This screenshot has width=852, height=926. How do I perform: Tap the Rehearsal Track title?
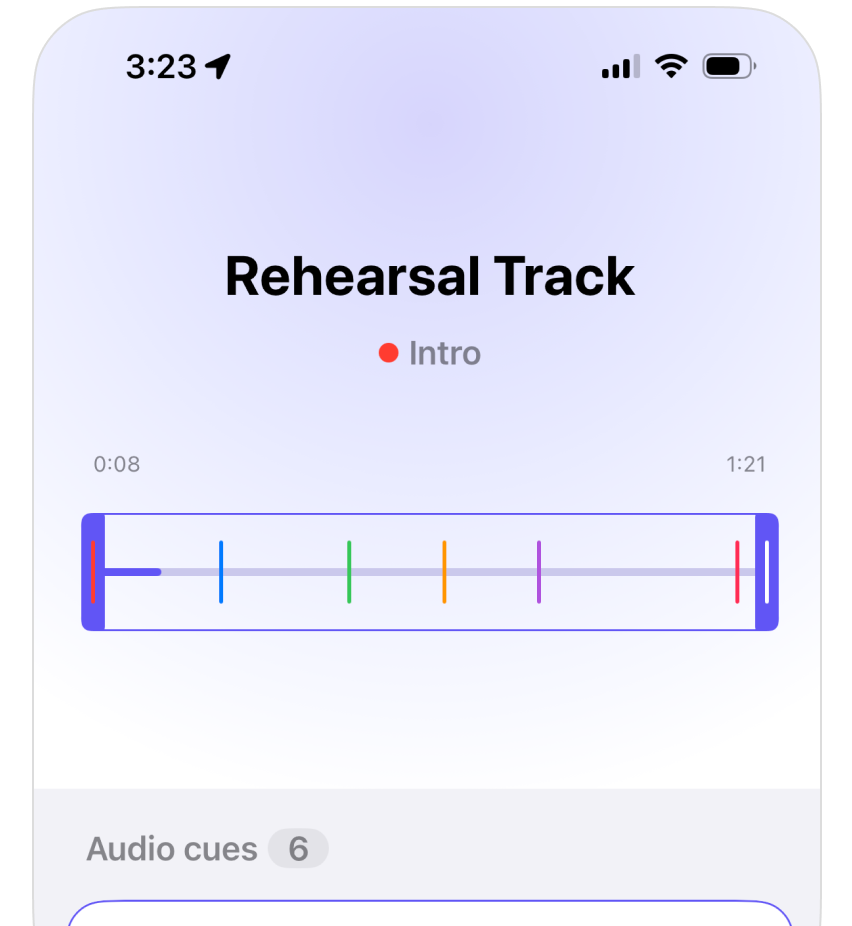pyautogui.click(x=430, y=275)
